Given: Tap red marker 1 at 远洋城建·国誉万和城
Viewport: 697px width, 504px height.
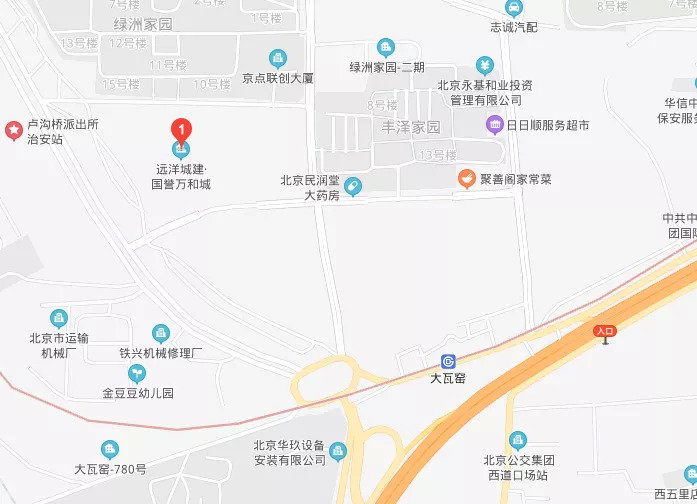Looking at the screenshot, I should [181, 129].
